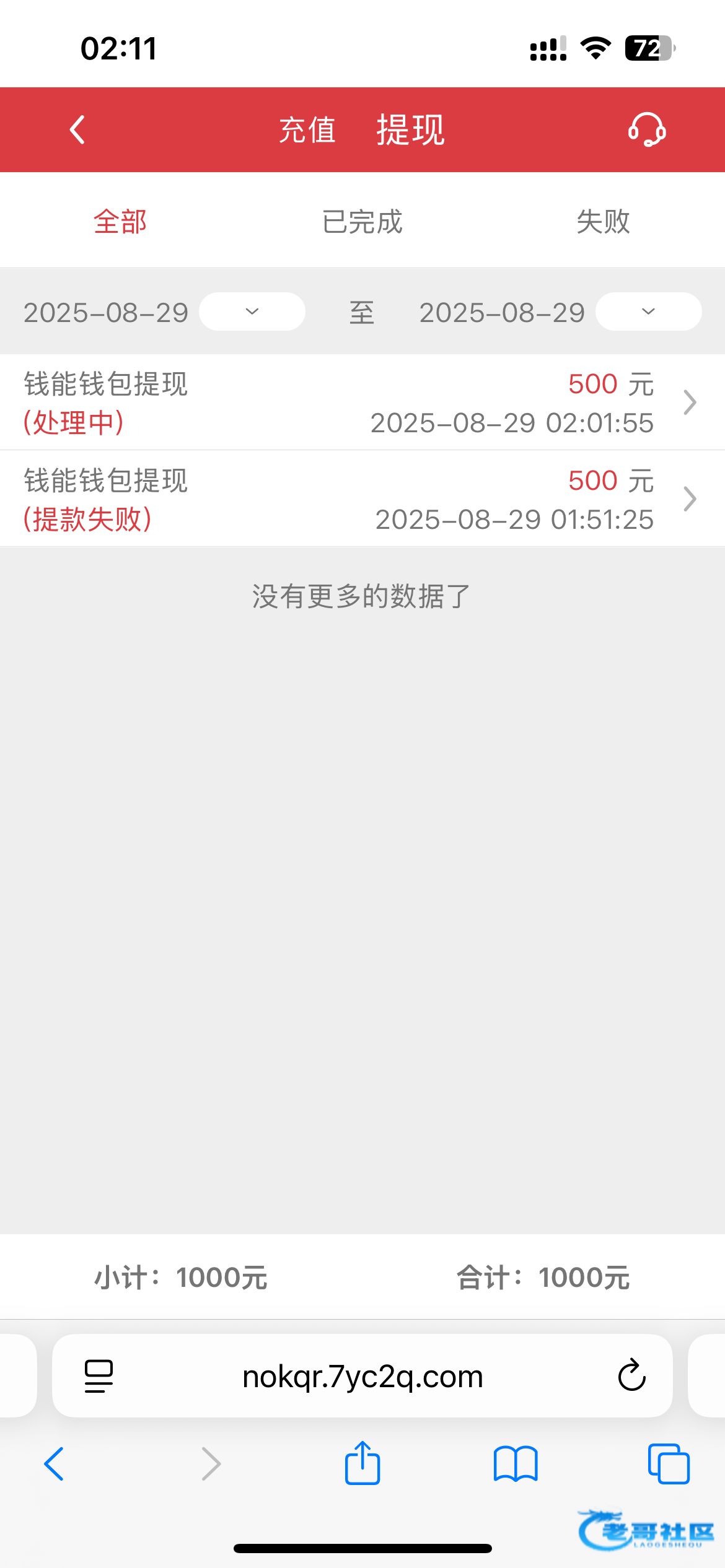
Task: Share this page
Action: pos(362,1464)
